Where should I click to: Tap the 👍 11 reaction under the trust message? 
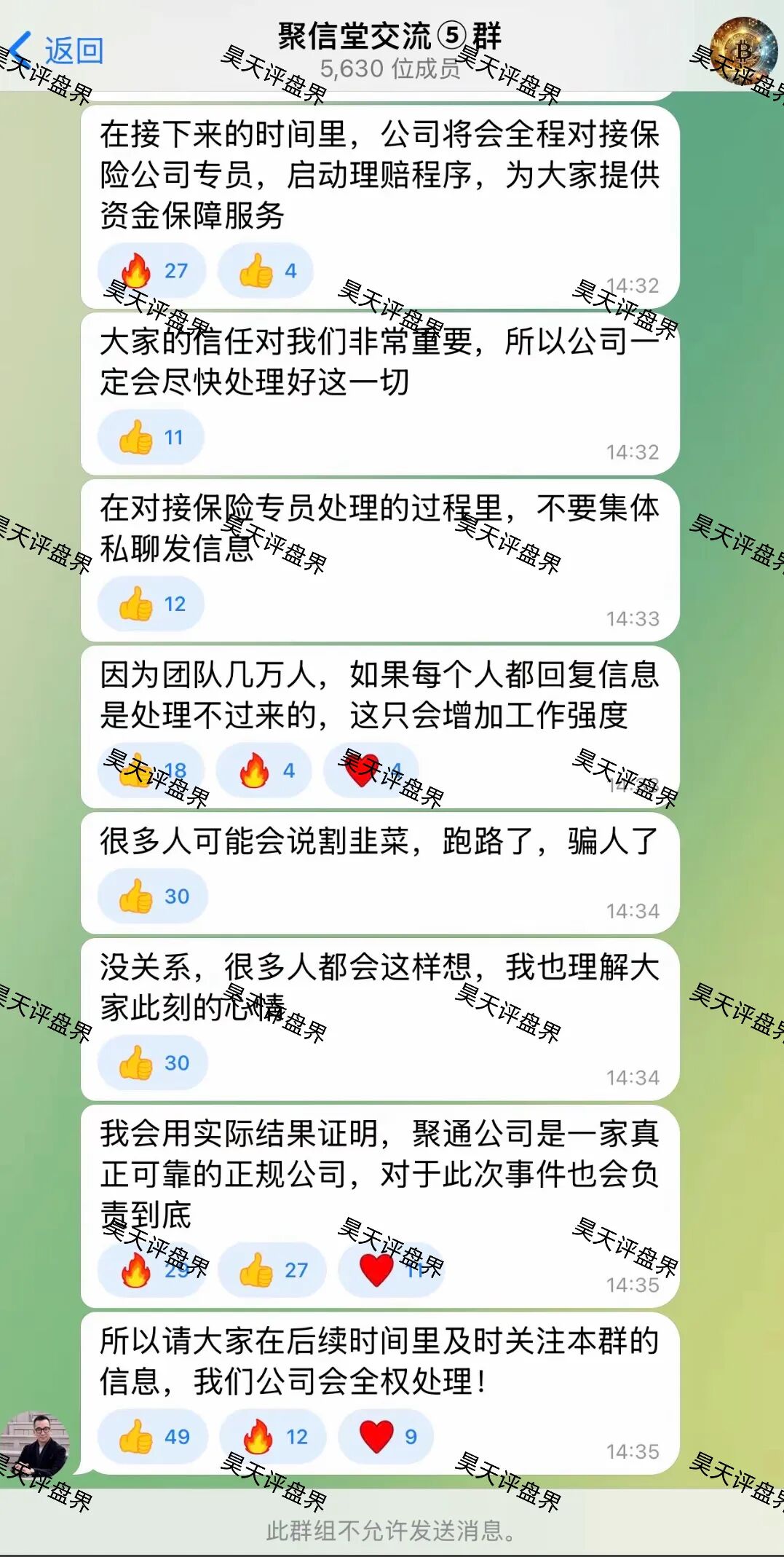click(149, 436)
